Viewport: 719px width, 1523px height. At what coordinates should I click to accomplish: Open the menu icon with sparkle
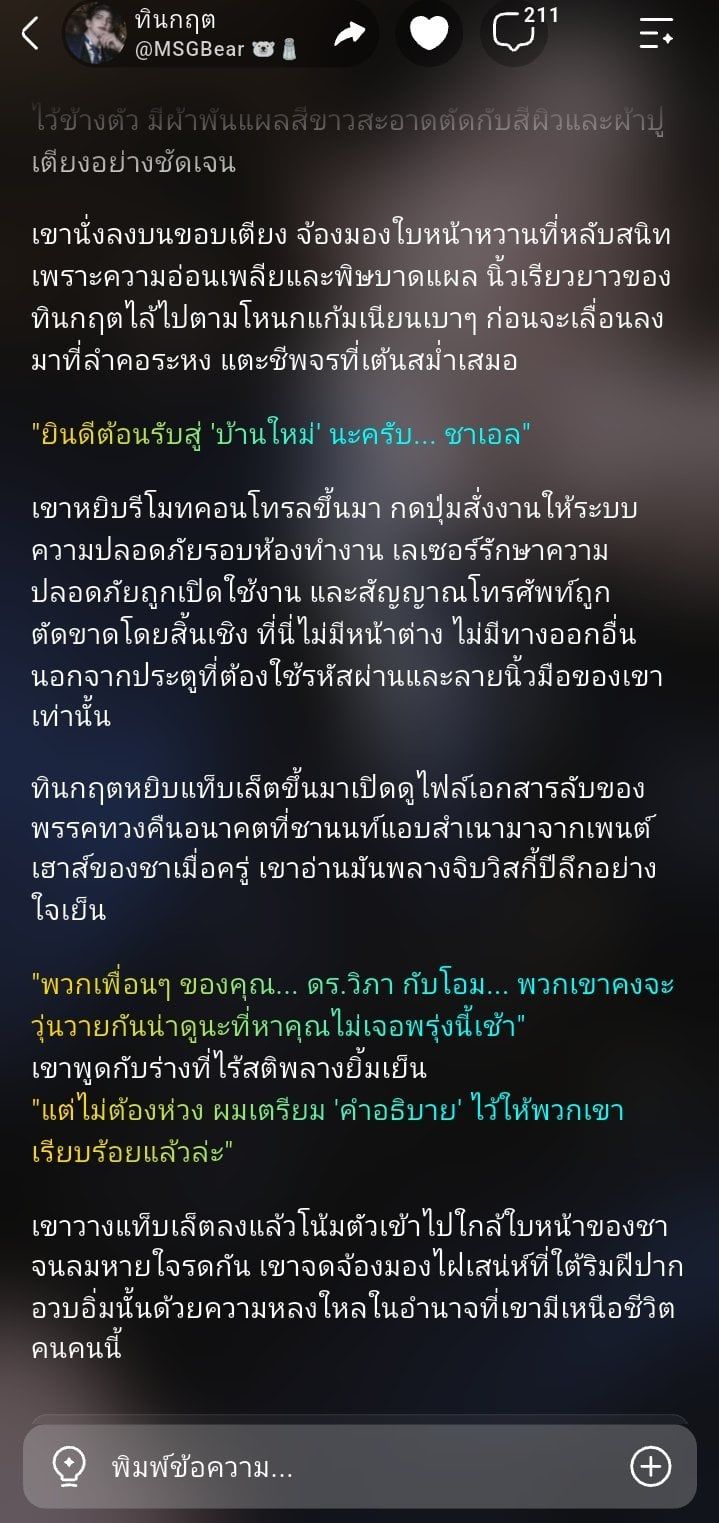[x=656, y=34]
